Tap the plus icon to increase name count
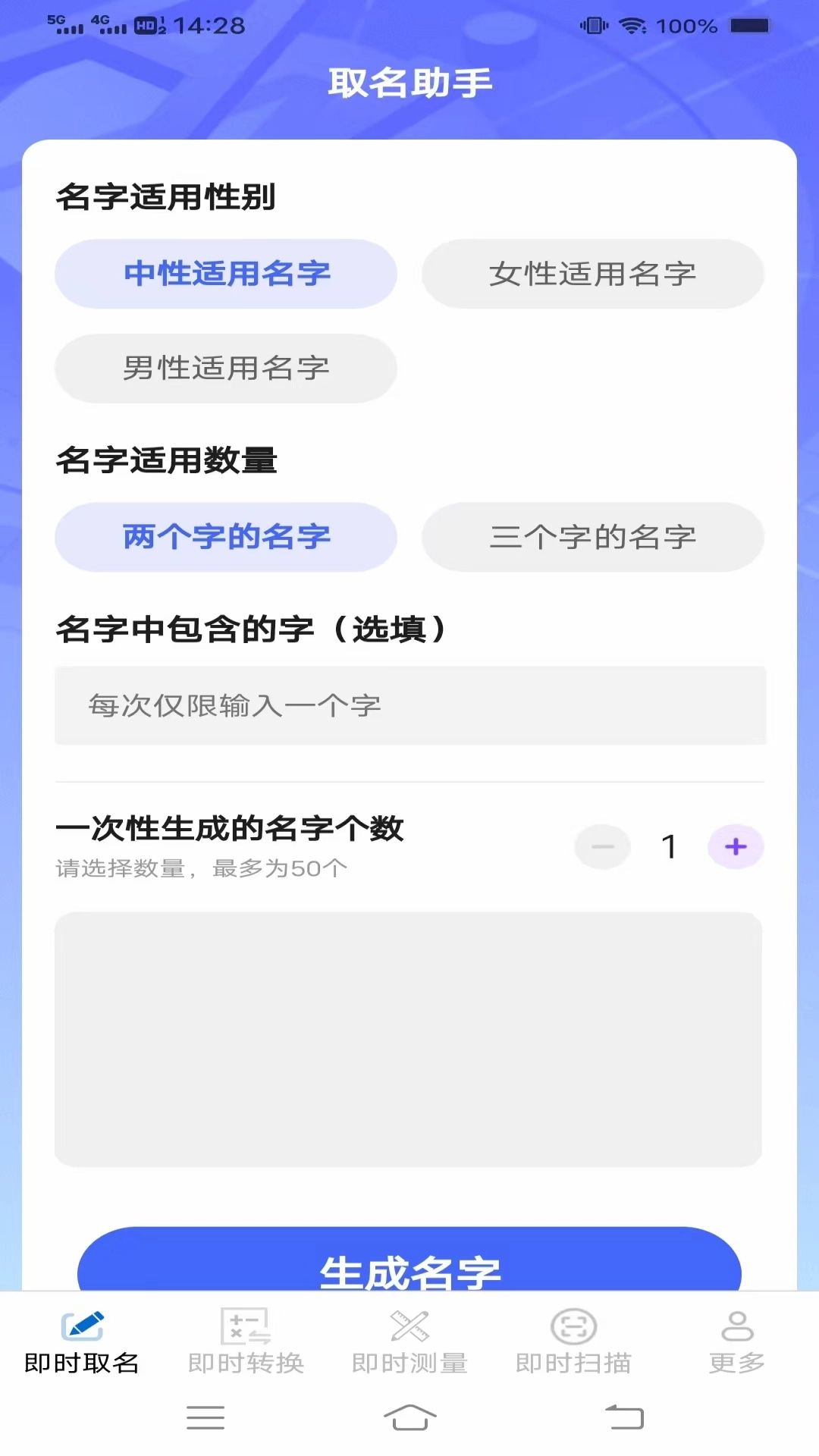 click(x=735, y=847)
